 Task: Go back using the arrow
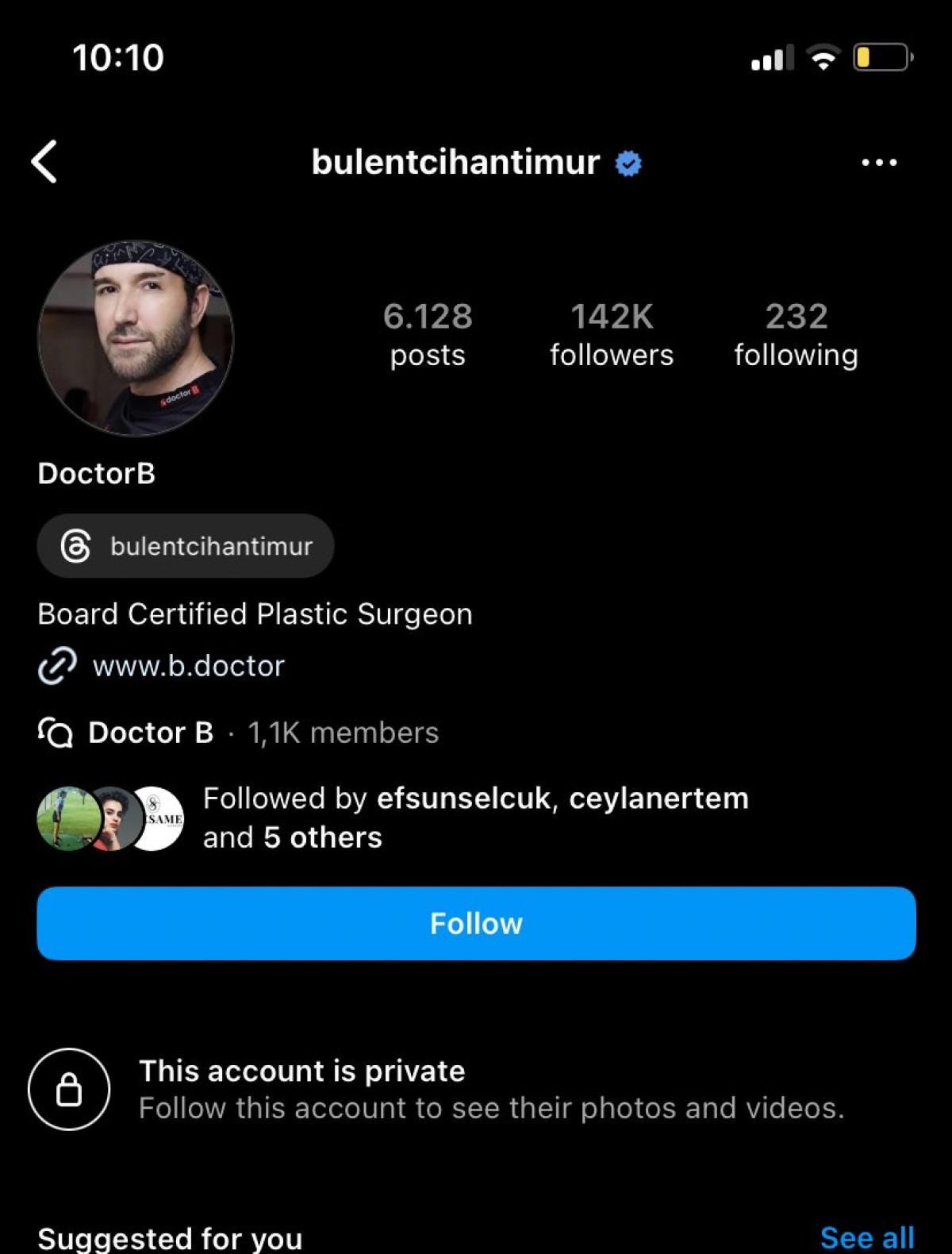(44, 162)
